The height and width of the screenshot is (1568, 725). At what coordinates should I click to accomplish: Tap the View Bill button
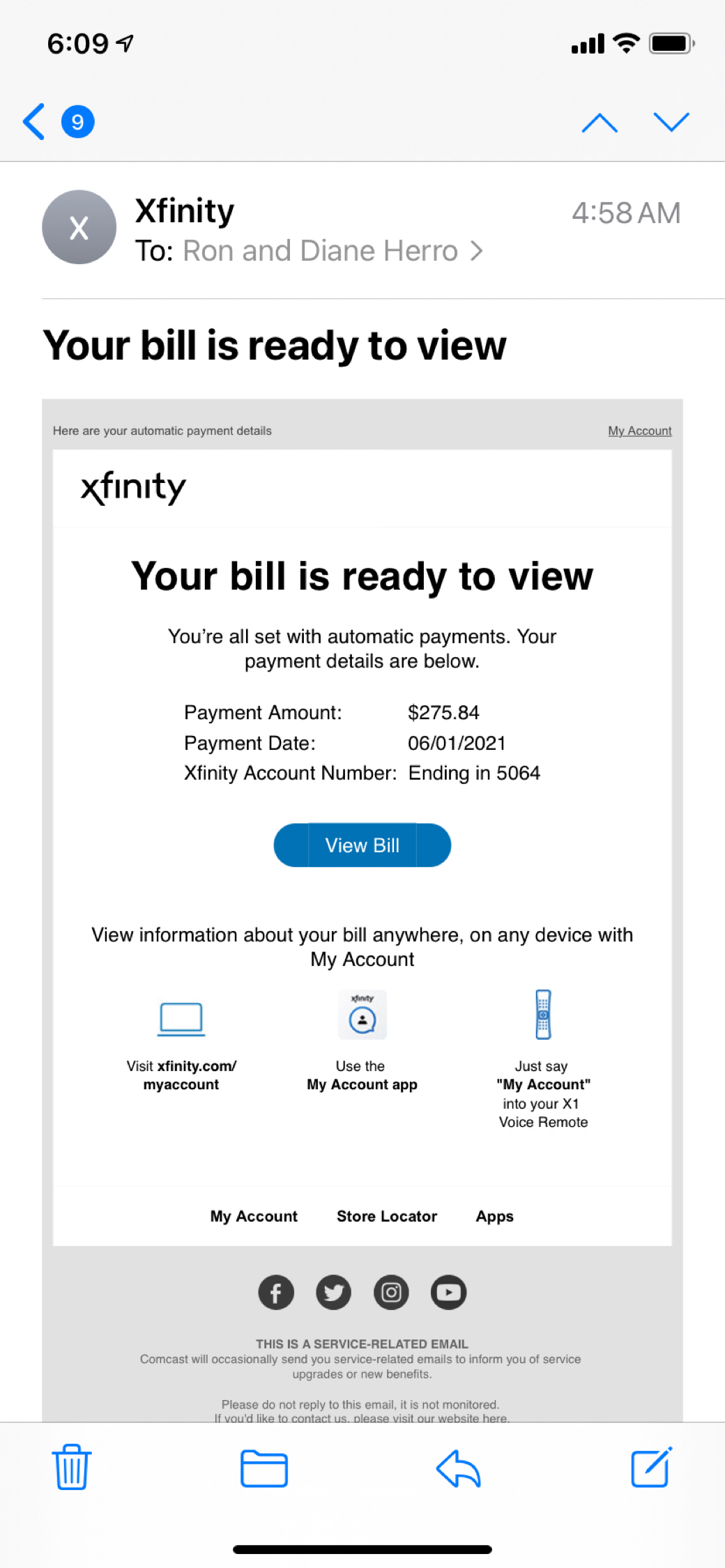(x=362, y=845)
